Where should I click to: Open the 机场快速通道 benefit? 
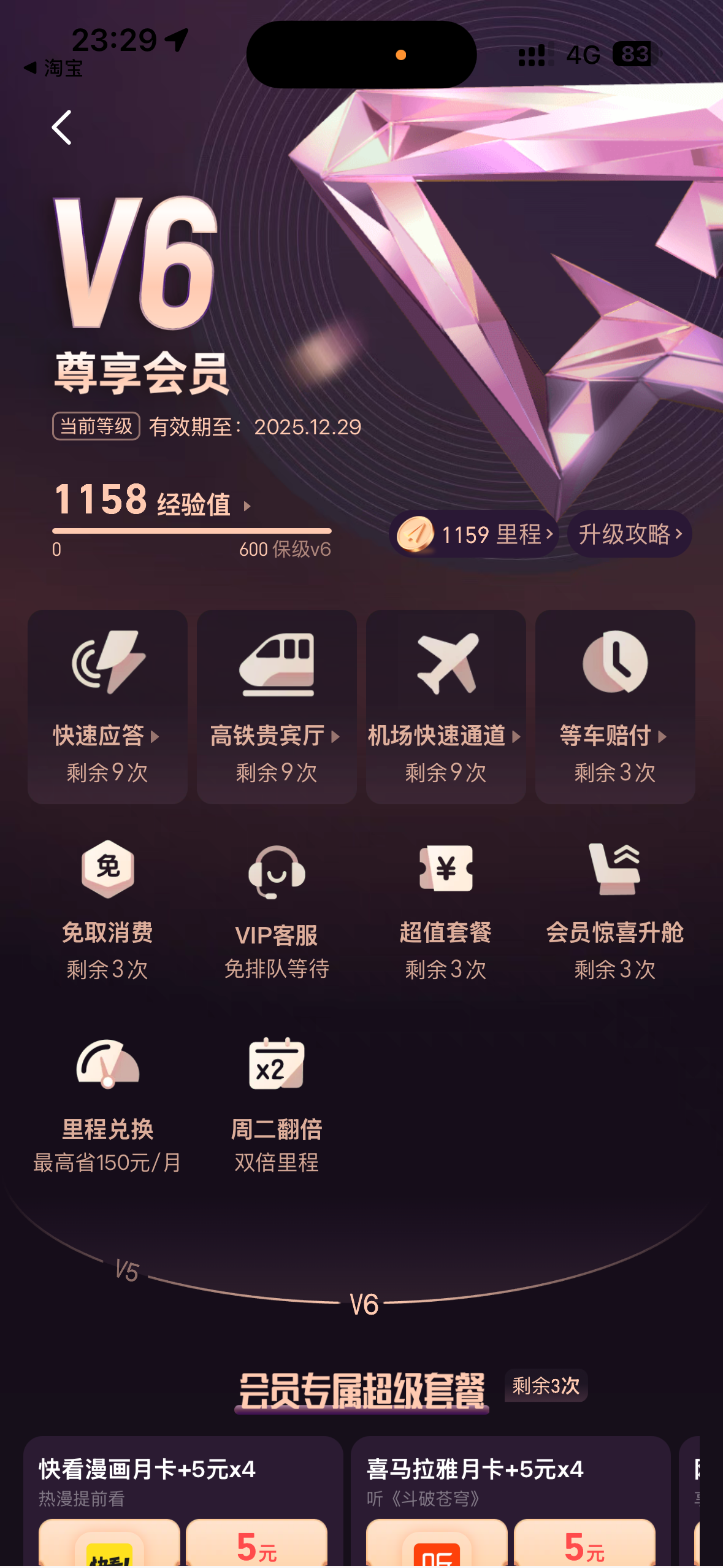coord(446,706)
